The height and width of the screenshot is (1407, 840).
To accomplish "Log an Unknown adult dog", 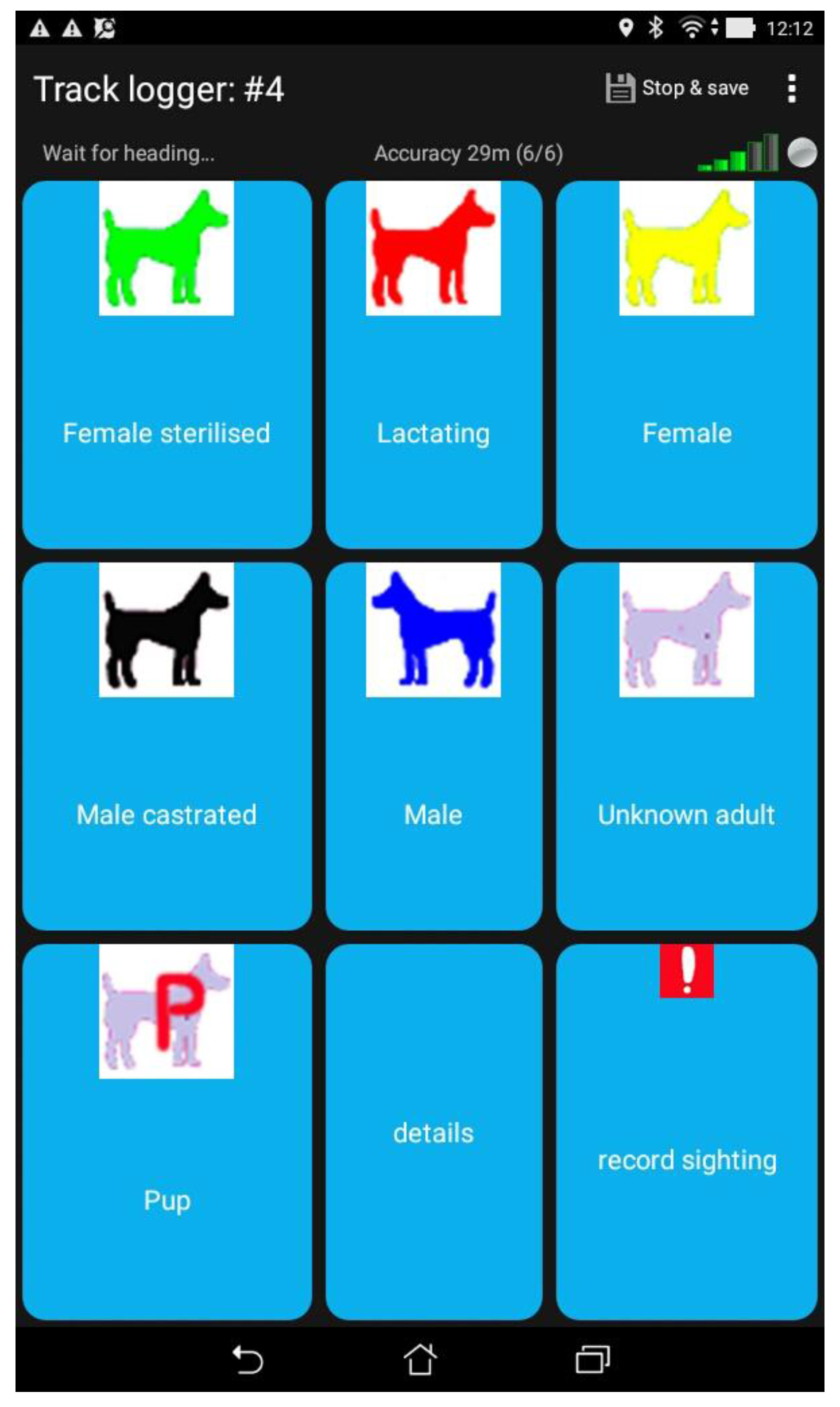I will point(687,746).
